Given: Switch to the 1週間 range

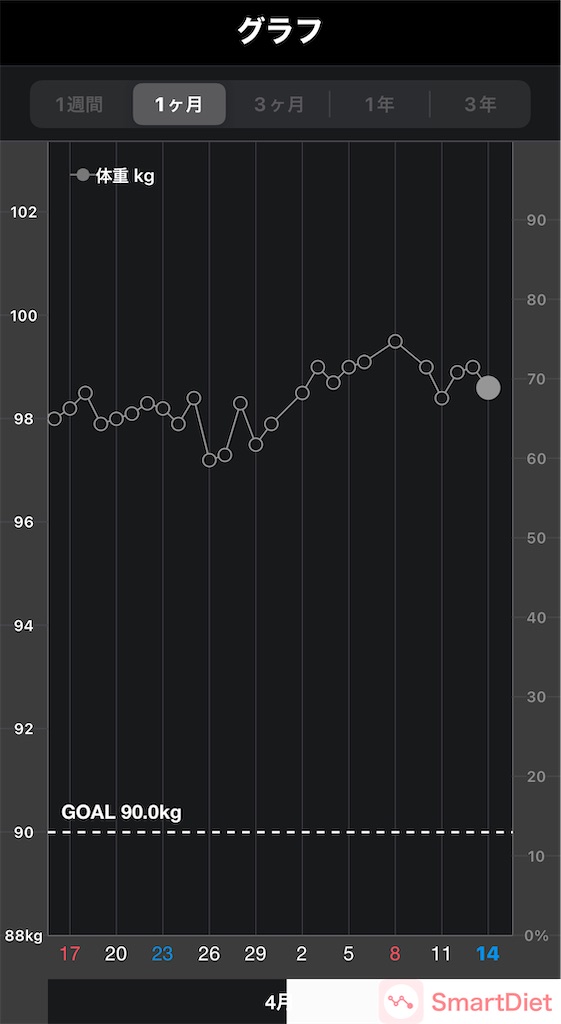Looking at the screenshot, I should point(80,104).
